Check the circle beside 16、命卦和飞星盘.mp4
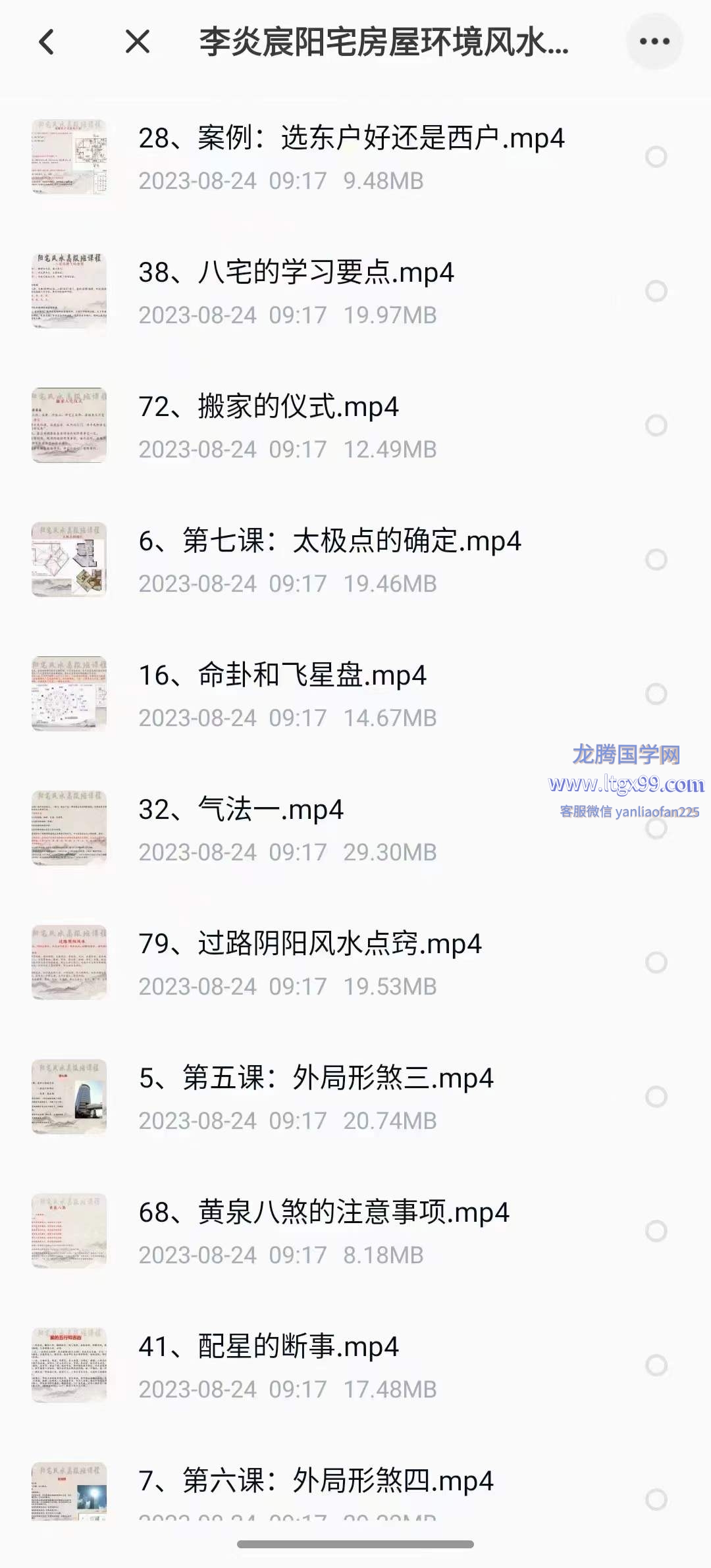The height and width of the screenshot is (1568, 711). click(656, 694)
